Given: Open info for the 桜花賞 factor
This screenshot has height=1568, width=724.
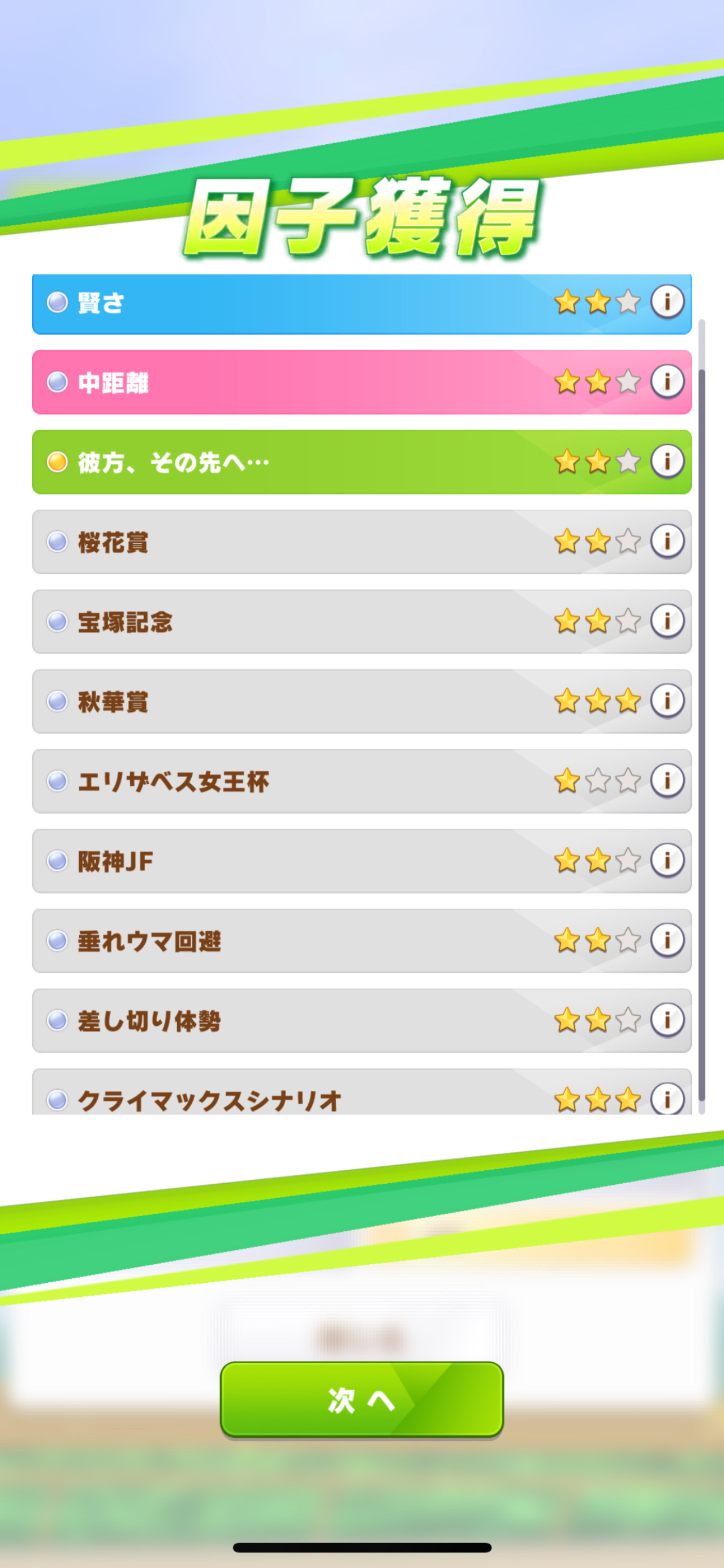Looking at the screenshot, I should (x=667, y=541).
